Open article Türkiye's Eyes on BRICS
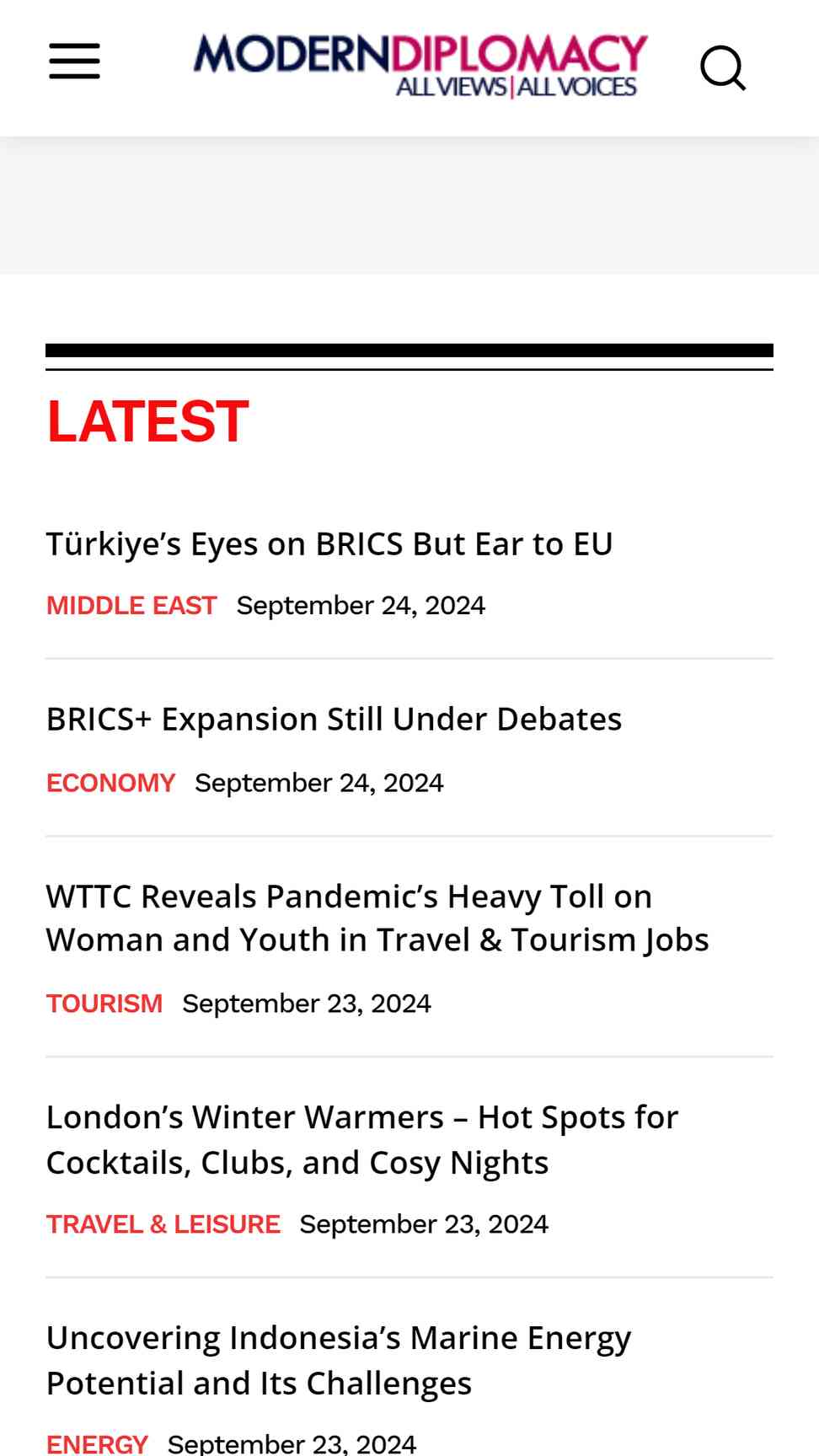The height and width of the screenshot is (1456, 819). (329, 543)
